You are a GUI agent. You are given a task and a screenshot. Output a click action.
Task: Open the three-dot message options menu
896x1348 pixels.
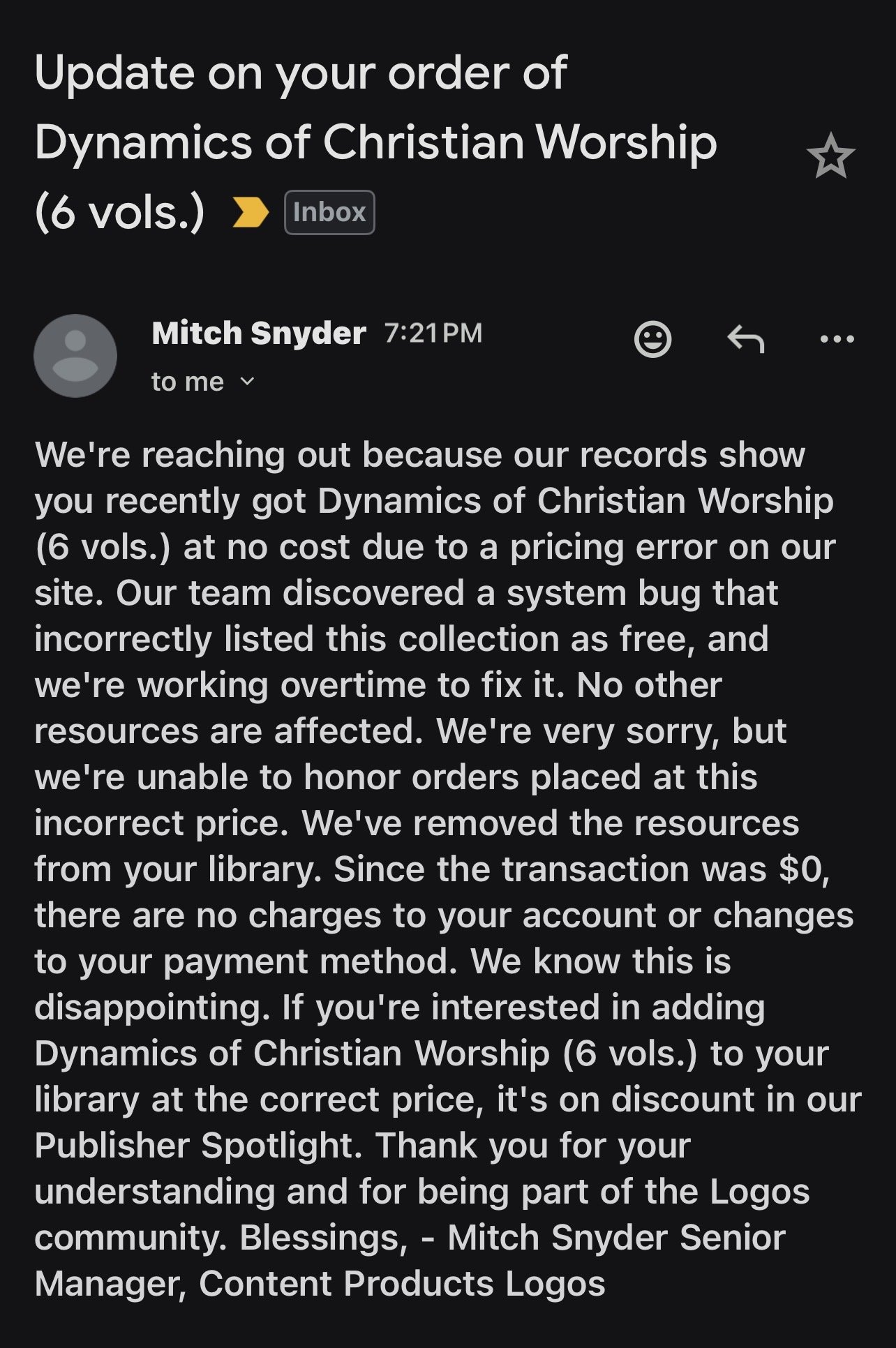pos(837,340)
